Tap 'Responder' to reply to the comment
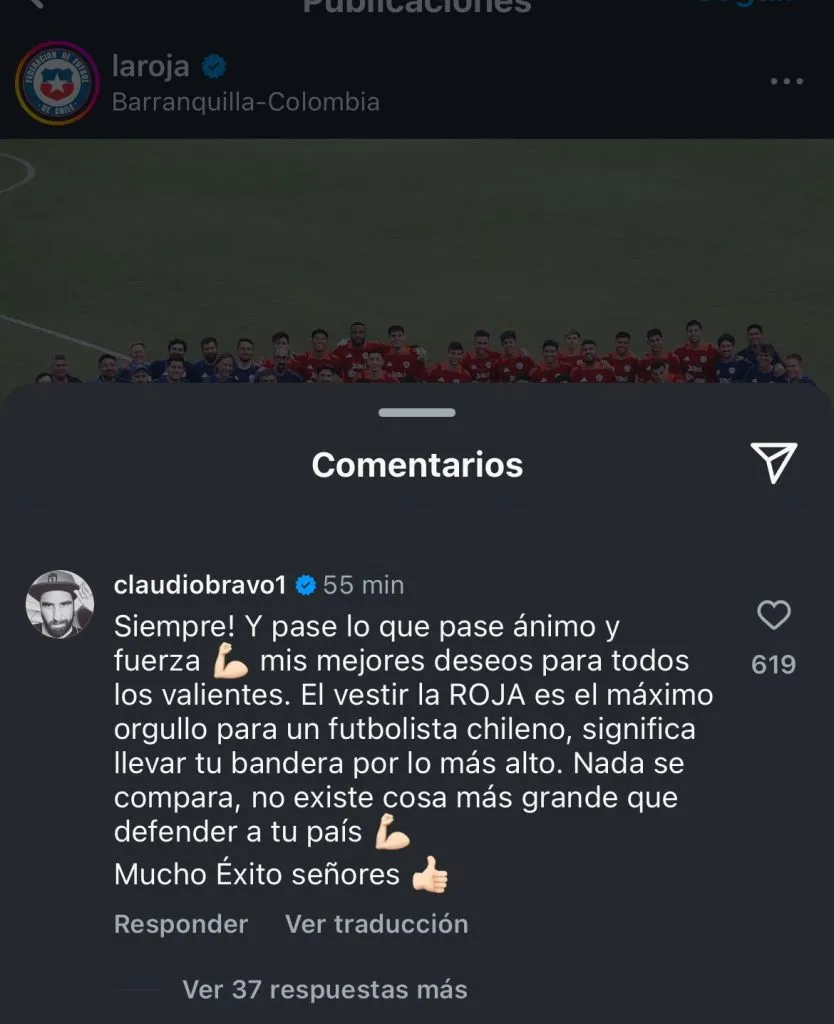This screenshot has height=1024, width=834. [180, 924]
